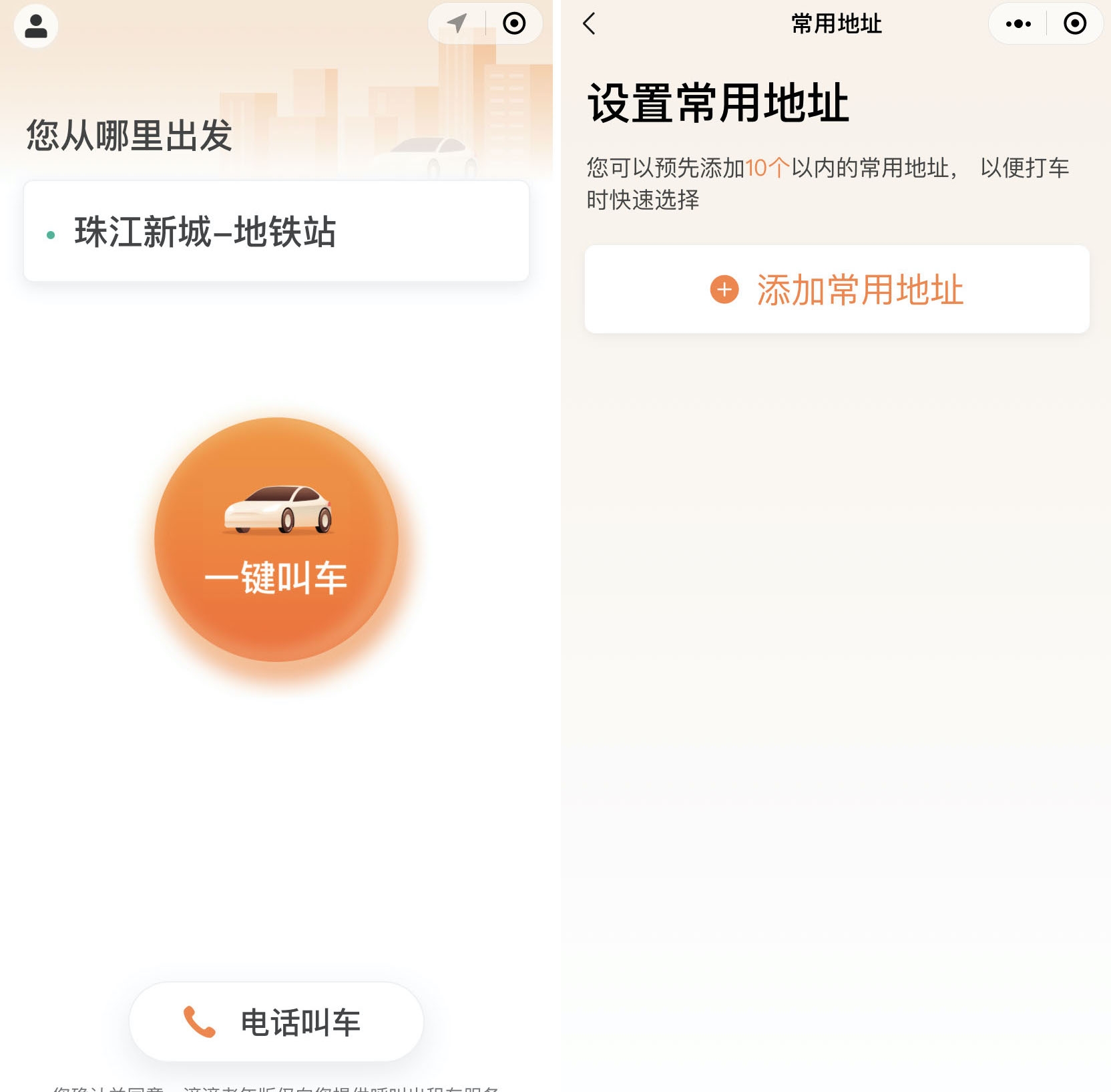Tap 一键叫车 to hail a ride

(276, 540)
